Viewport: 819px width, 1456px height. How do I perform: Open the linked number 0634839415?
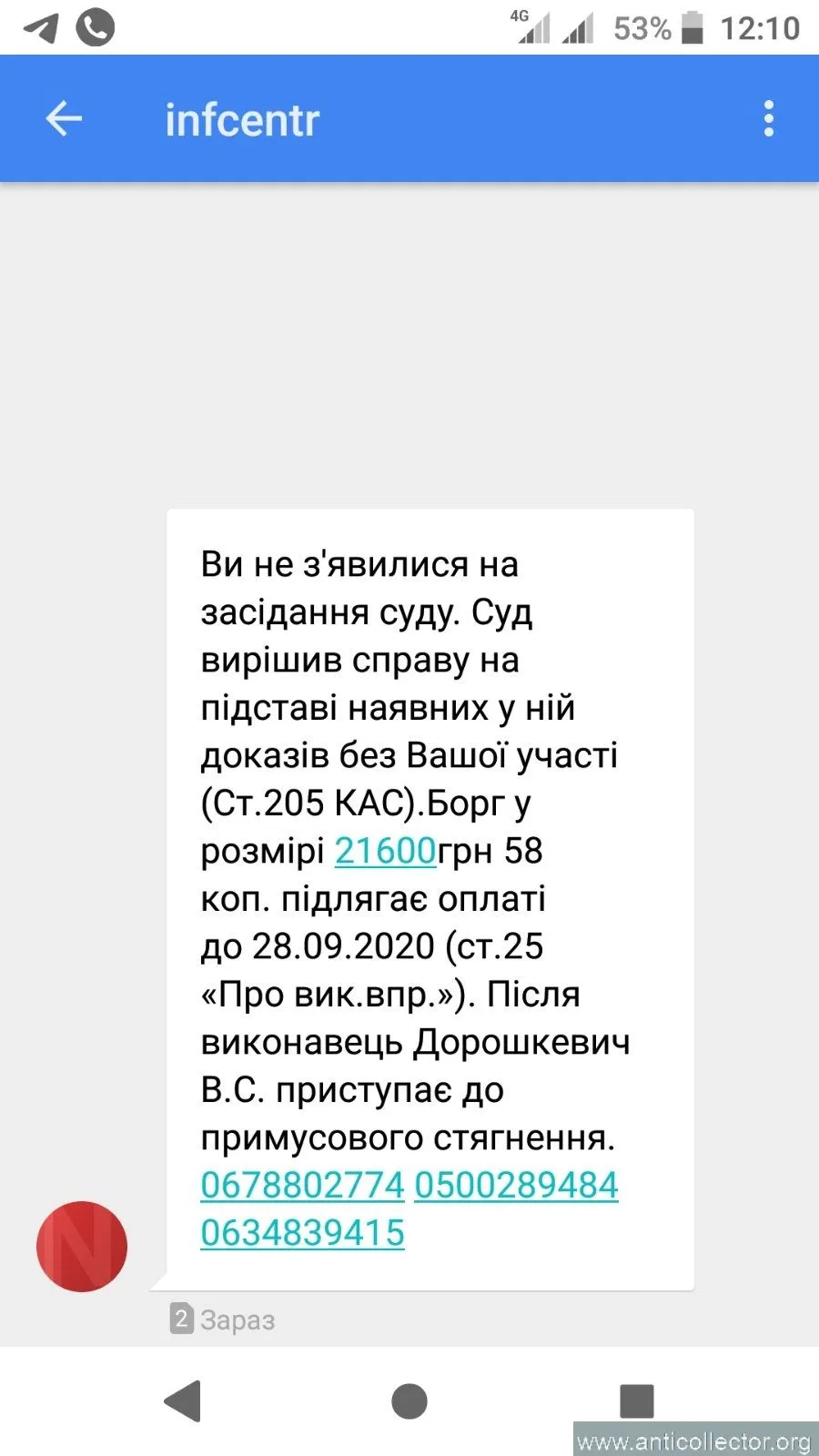tap(302, 1234)
